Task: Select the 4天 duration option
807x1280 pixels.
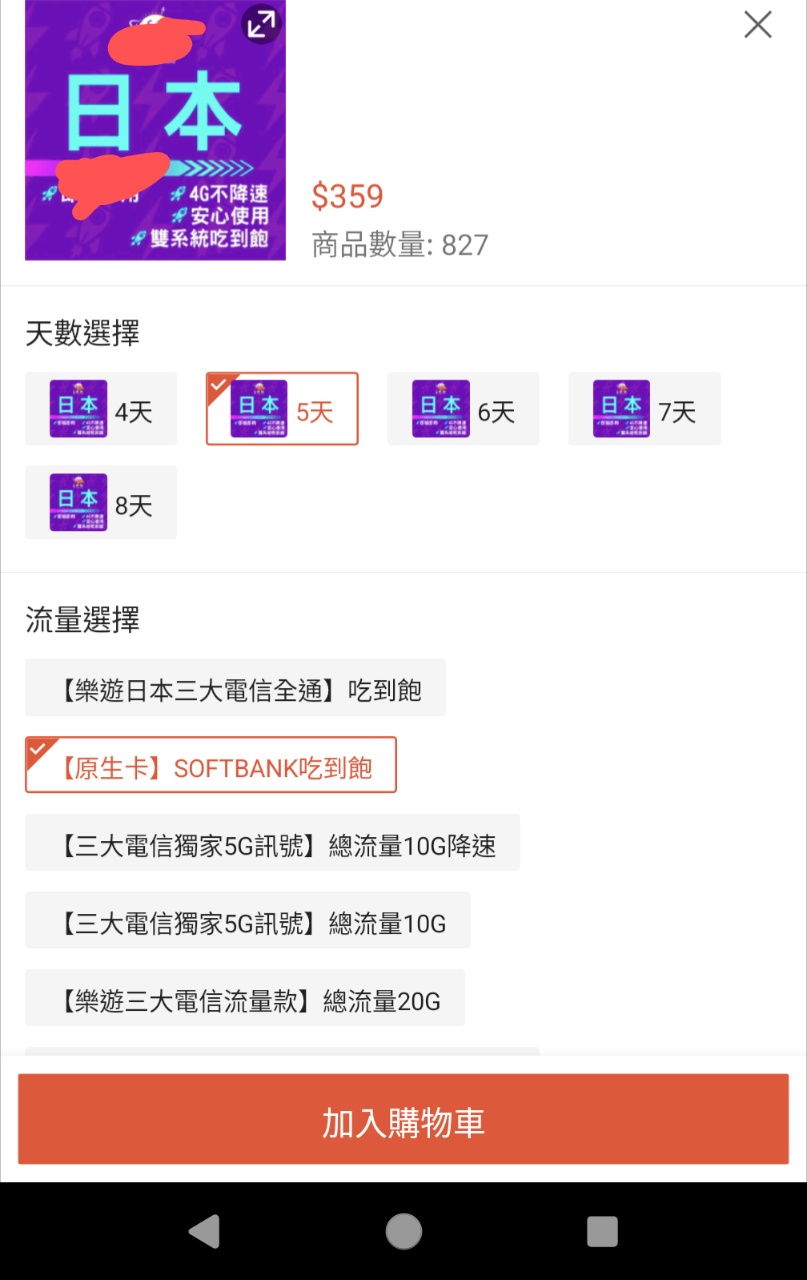Action: (x=101, y=409)
